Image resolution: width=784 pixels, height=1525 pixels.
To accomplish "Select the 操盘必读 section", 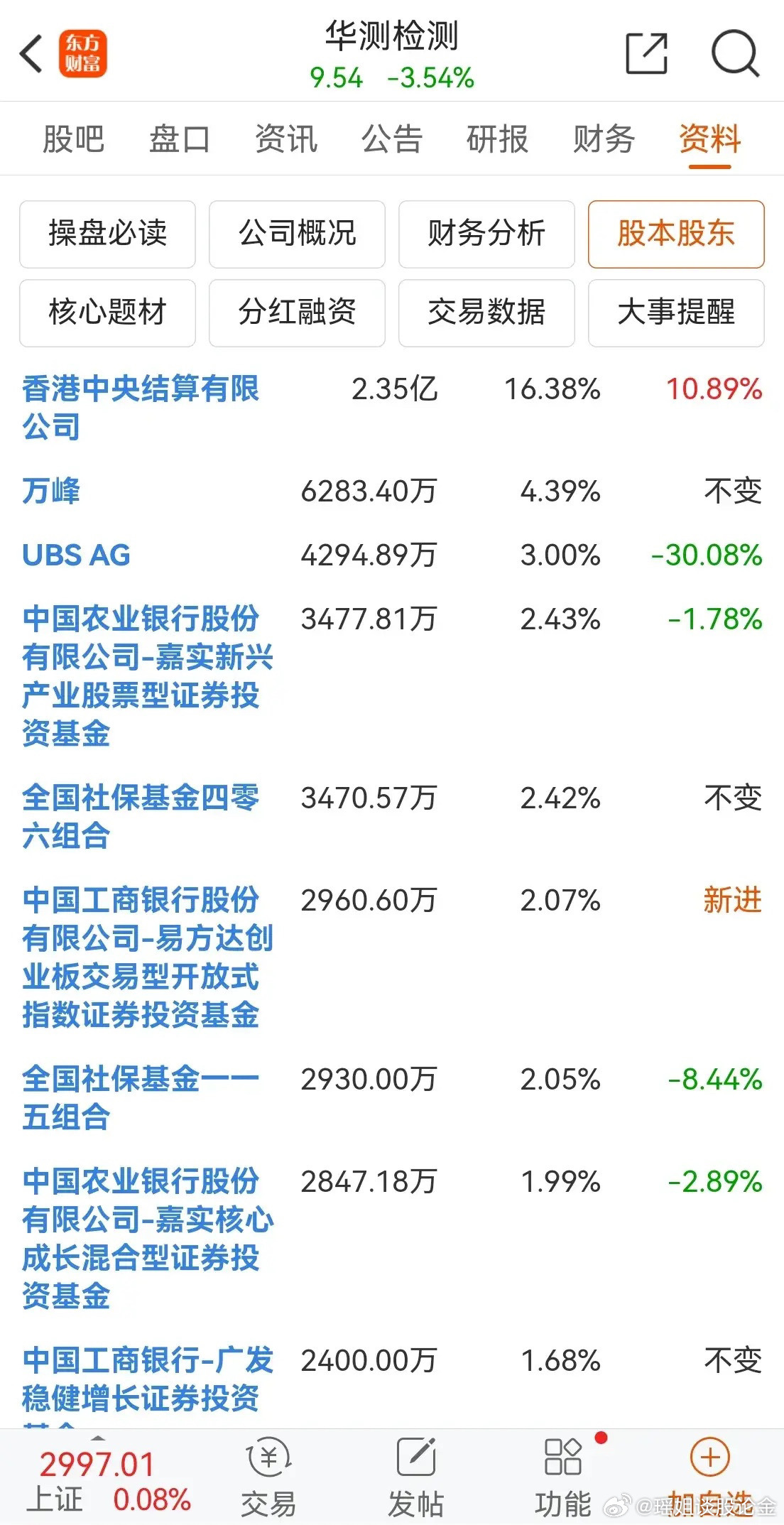I will pos(107,234).
